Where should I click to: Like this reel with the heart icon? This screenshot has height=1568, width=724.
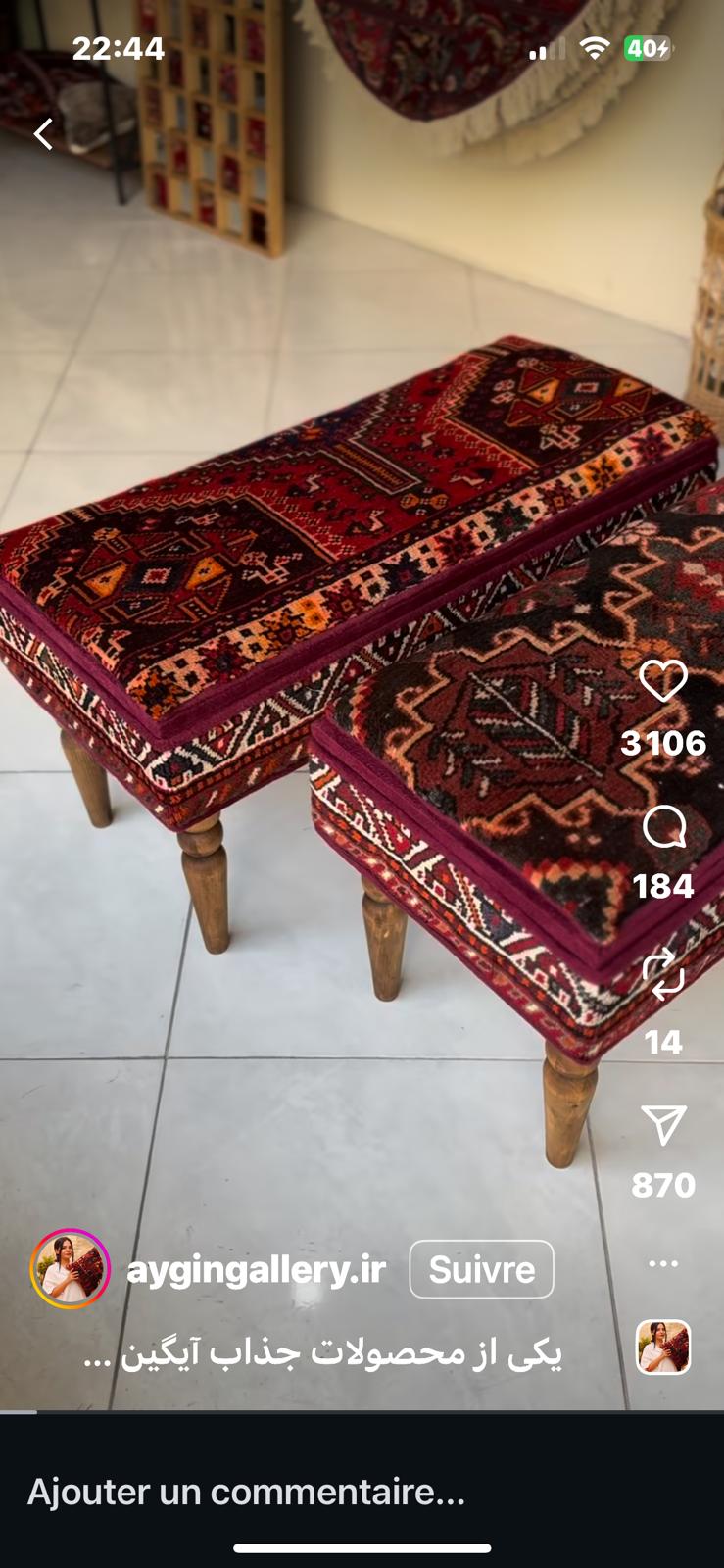[663, 681]
